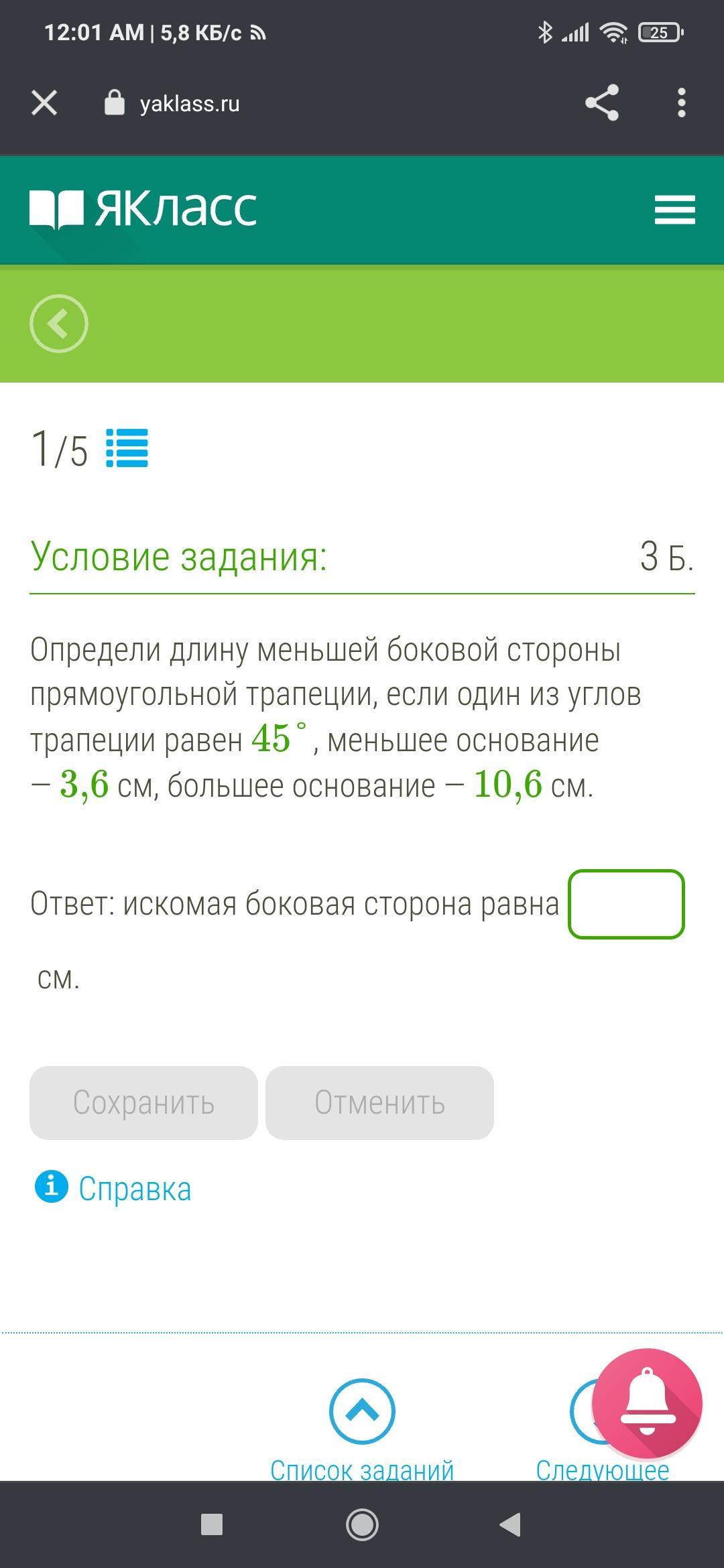Open the browser overflow menu
The image size is (724, 1568).
coord(681,103)
